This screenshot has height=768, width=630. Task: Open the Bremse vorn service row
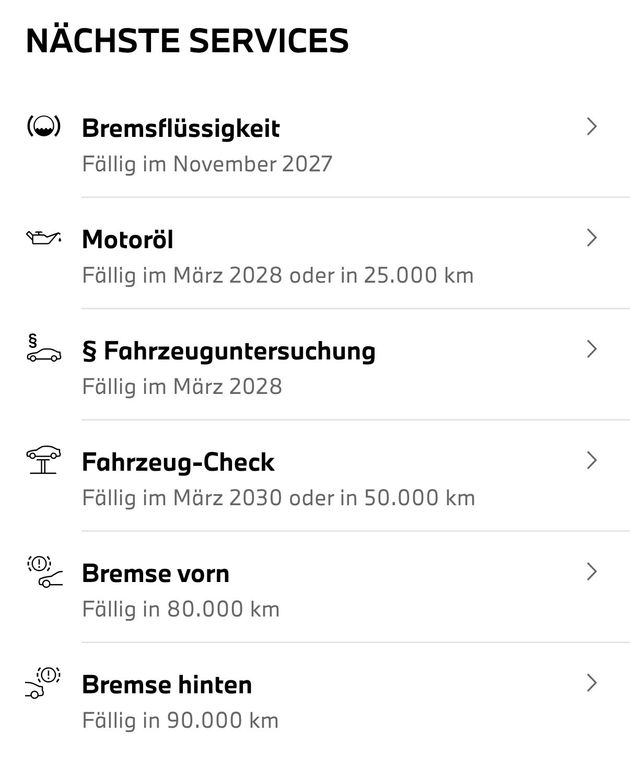pos(315,589)
